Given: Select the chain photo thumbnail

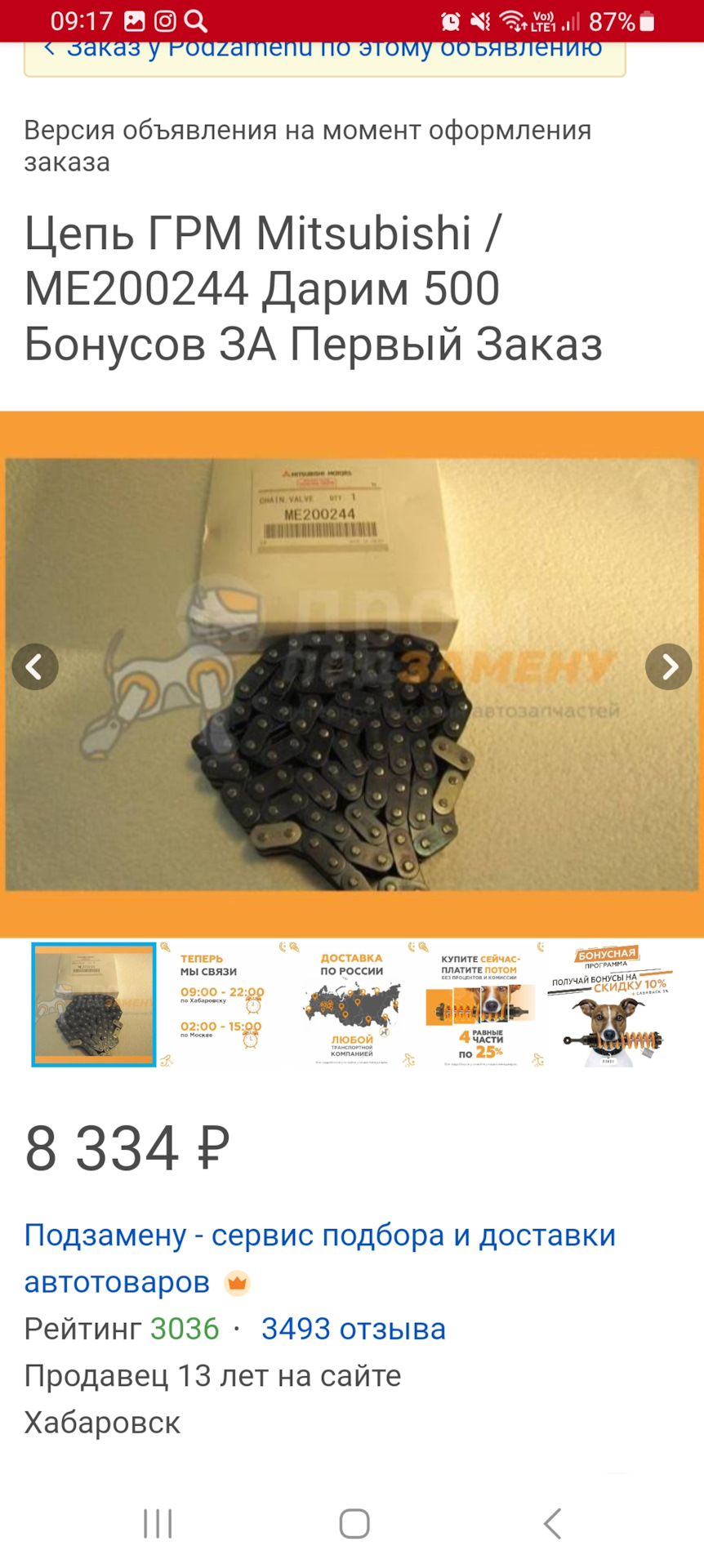Looking at the screenshot, I should [x=93, y=1003].
